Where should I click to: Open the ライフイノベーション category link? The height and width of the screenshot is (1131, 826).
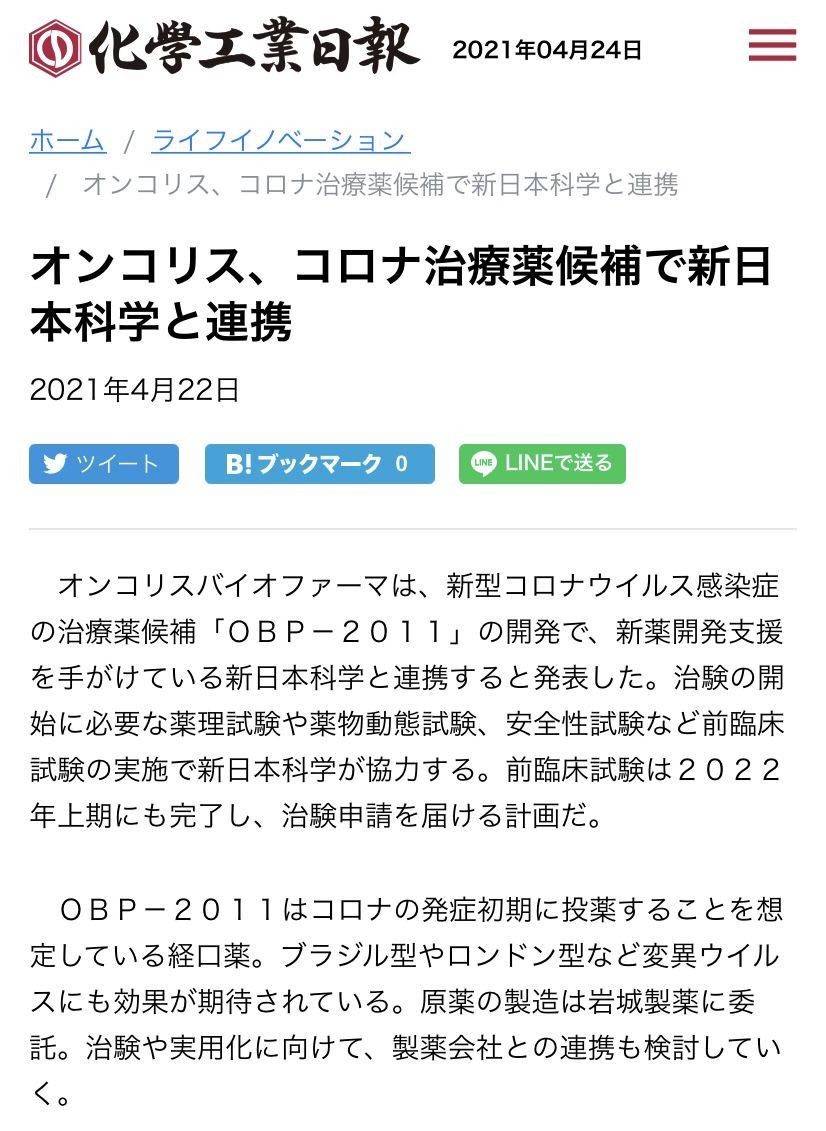[280, 140]
